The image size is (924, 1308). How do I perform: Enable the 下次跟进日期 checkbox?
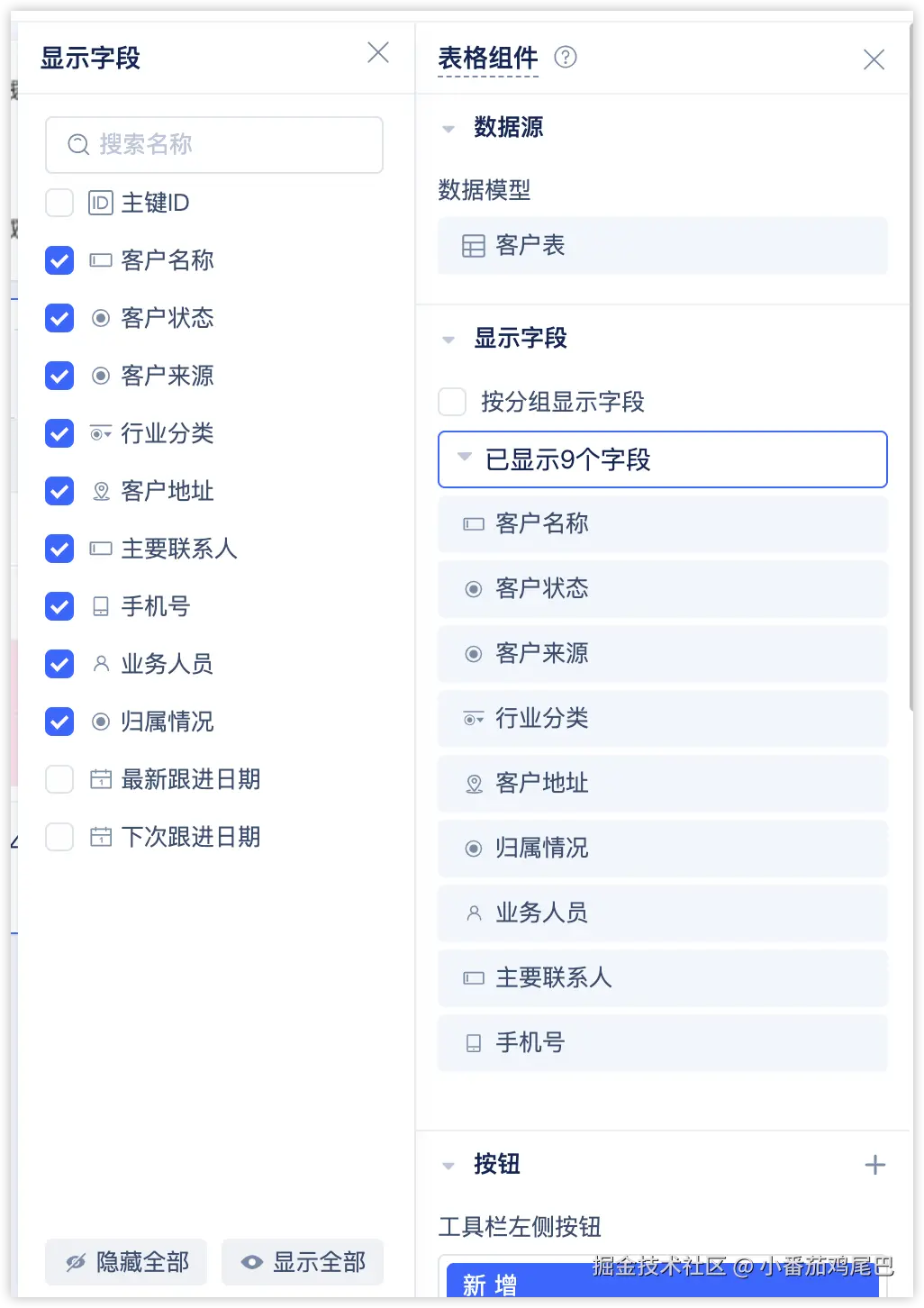[59, 837]
